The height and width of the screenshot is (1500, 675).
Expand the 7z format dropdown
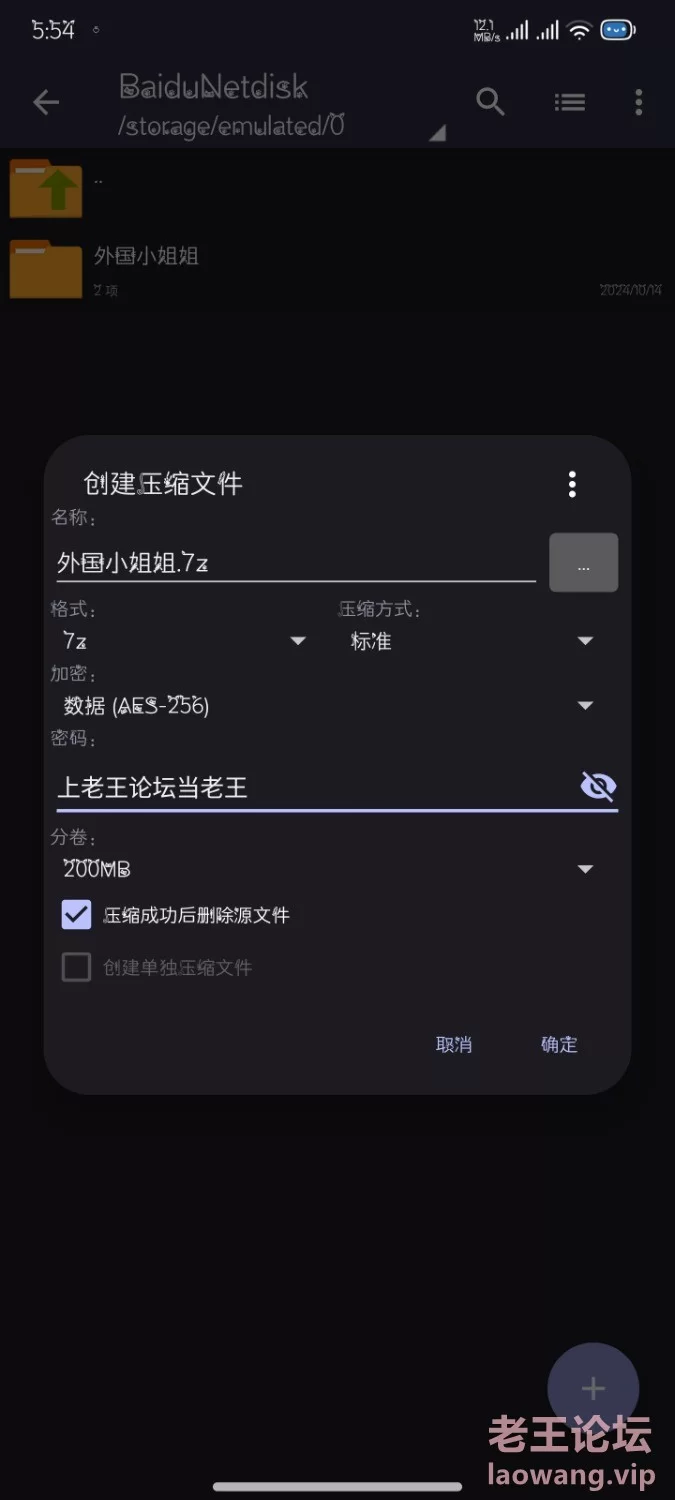pos(185,641)
